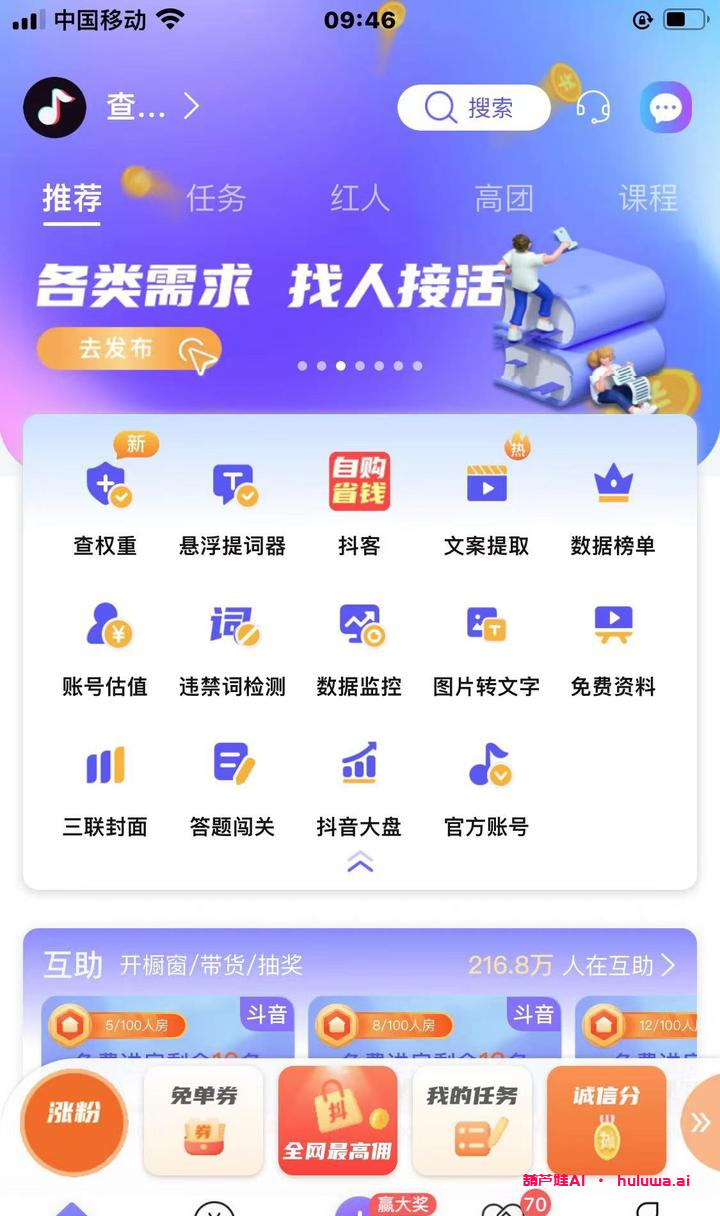
Task: Switch to the 任务 tab
Action: pyautogui.click(x=216, y=200)
